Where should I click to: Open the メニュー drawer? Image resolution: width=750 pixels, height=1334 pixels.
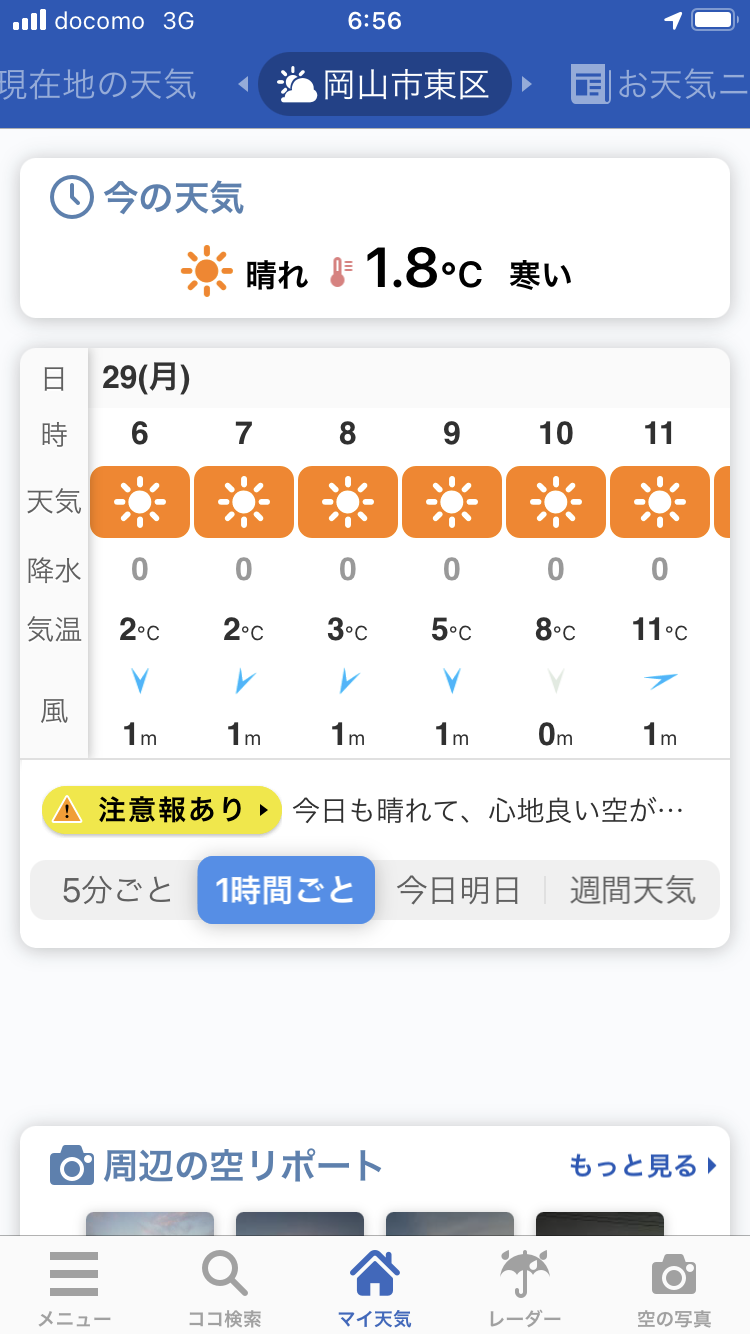[x=75, y=1288]
